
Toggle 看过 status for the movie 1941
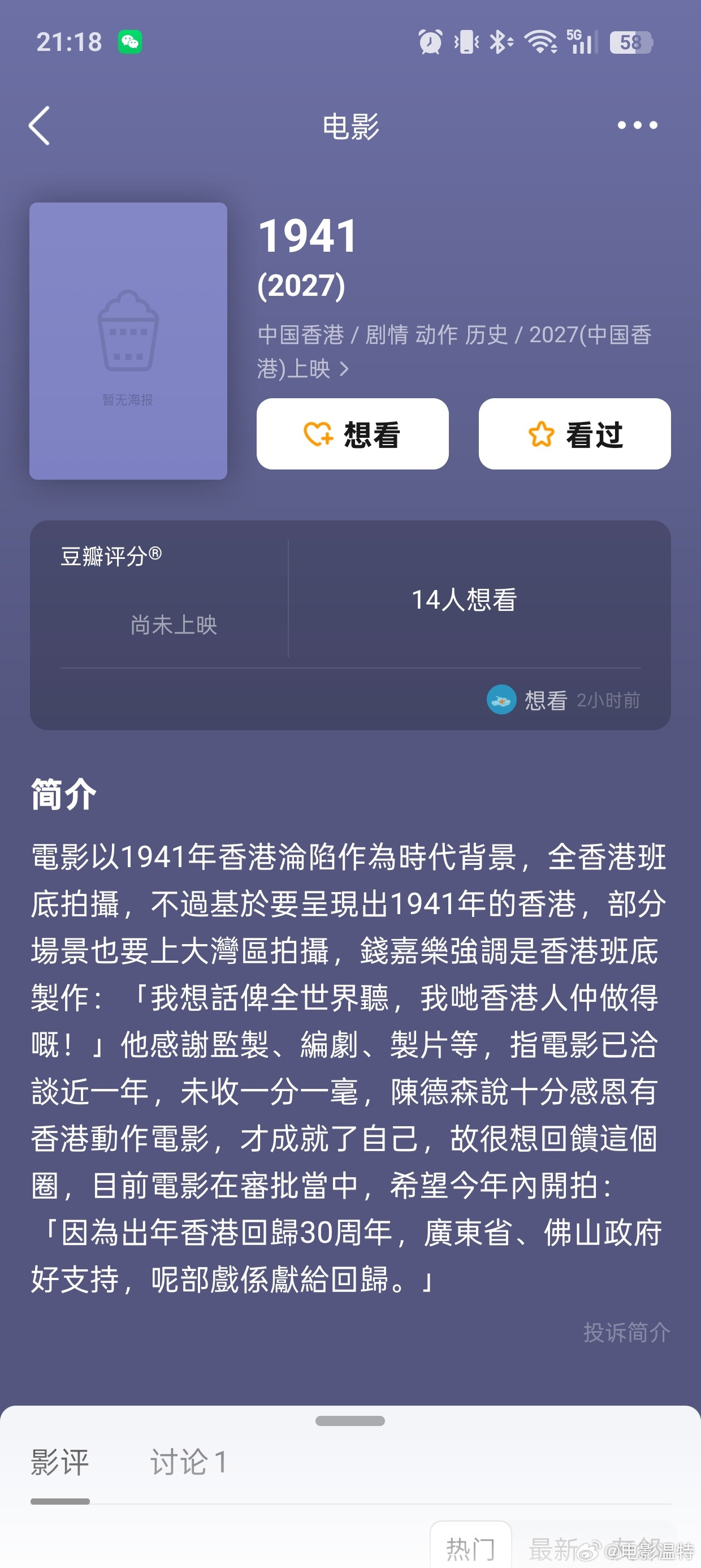click(574, 434)
